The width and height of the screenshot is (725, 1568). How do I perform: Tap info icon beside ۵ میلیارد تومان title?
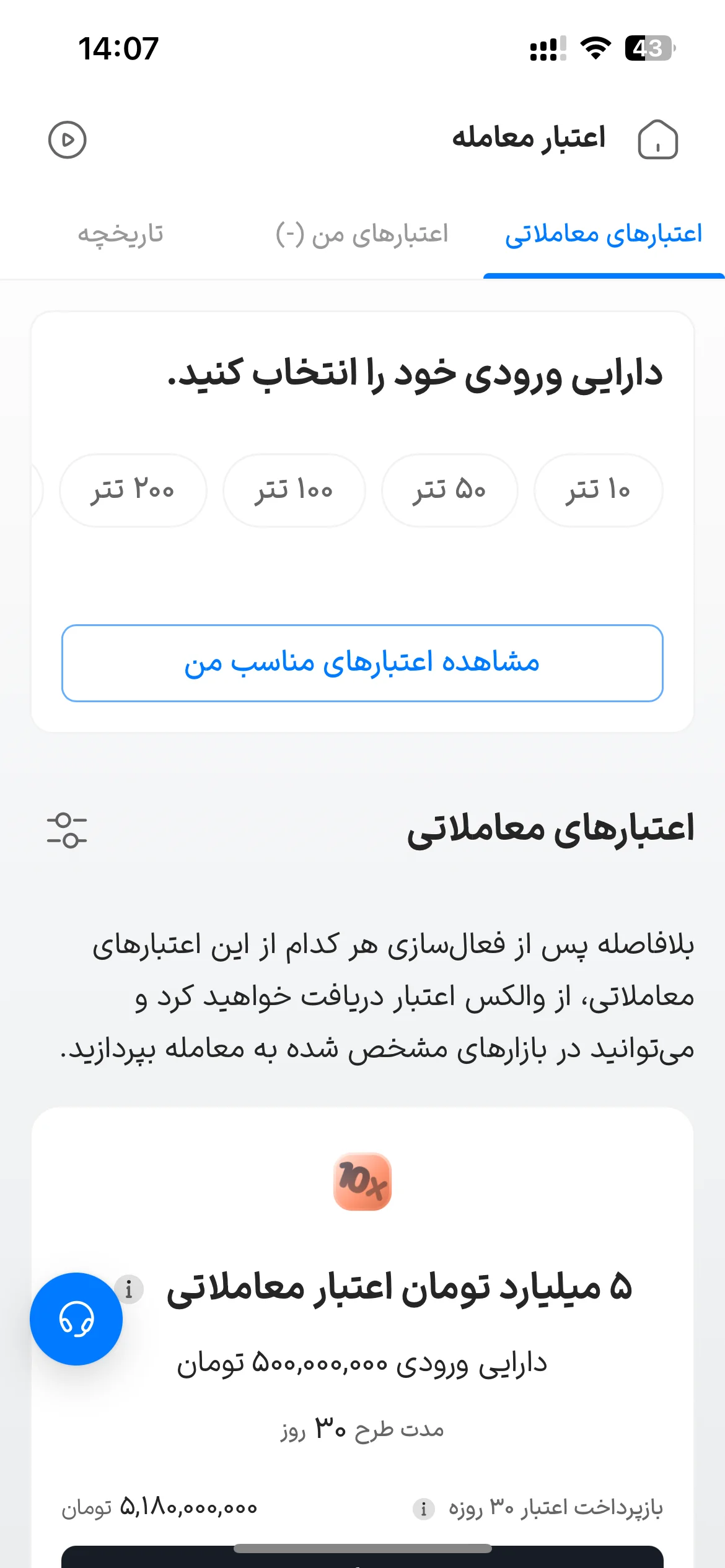tap(129, 1290)
